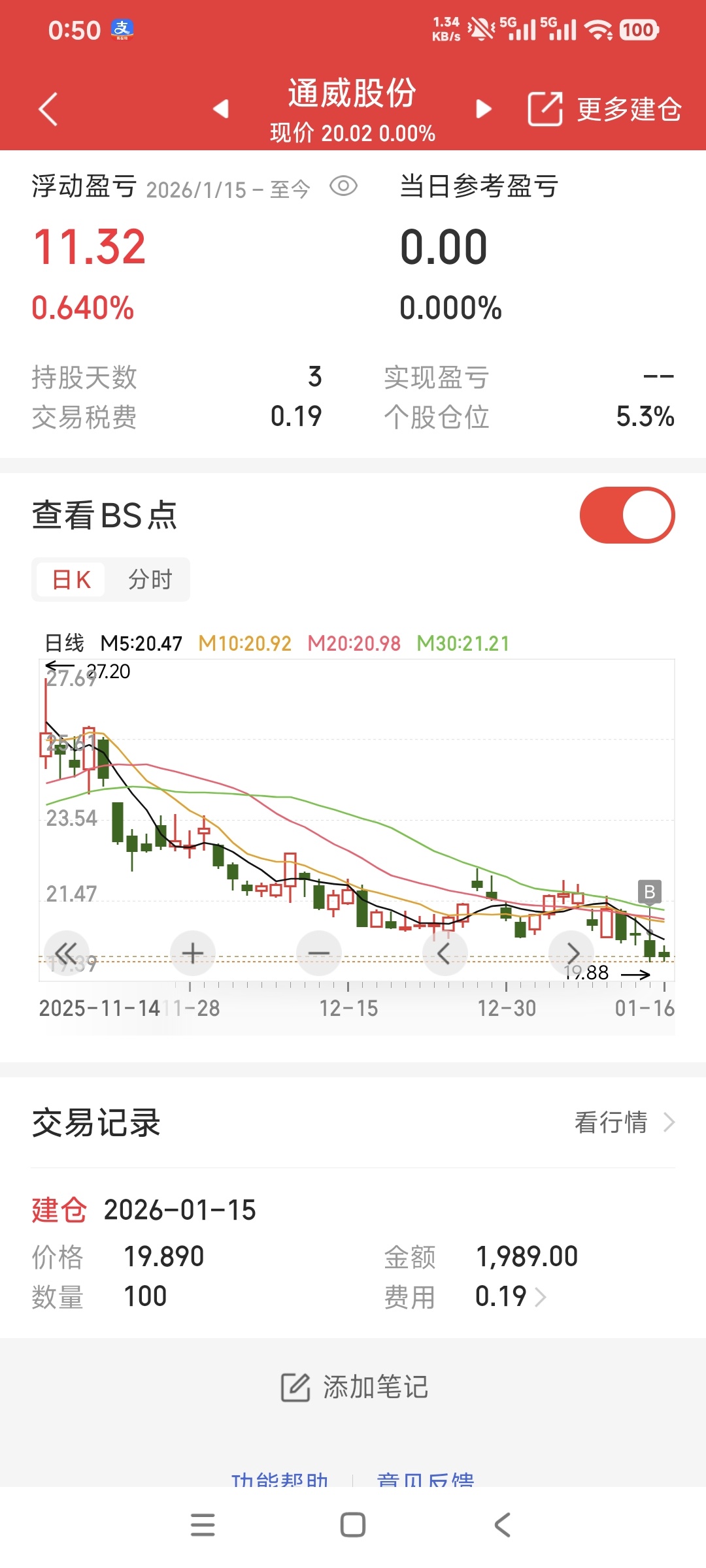Move the chart one step left
This screenshot has width=706, height=1568.
(x=445, y=953)
